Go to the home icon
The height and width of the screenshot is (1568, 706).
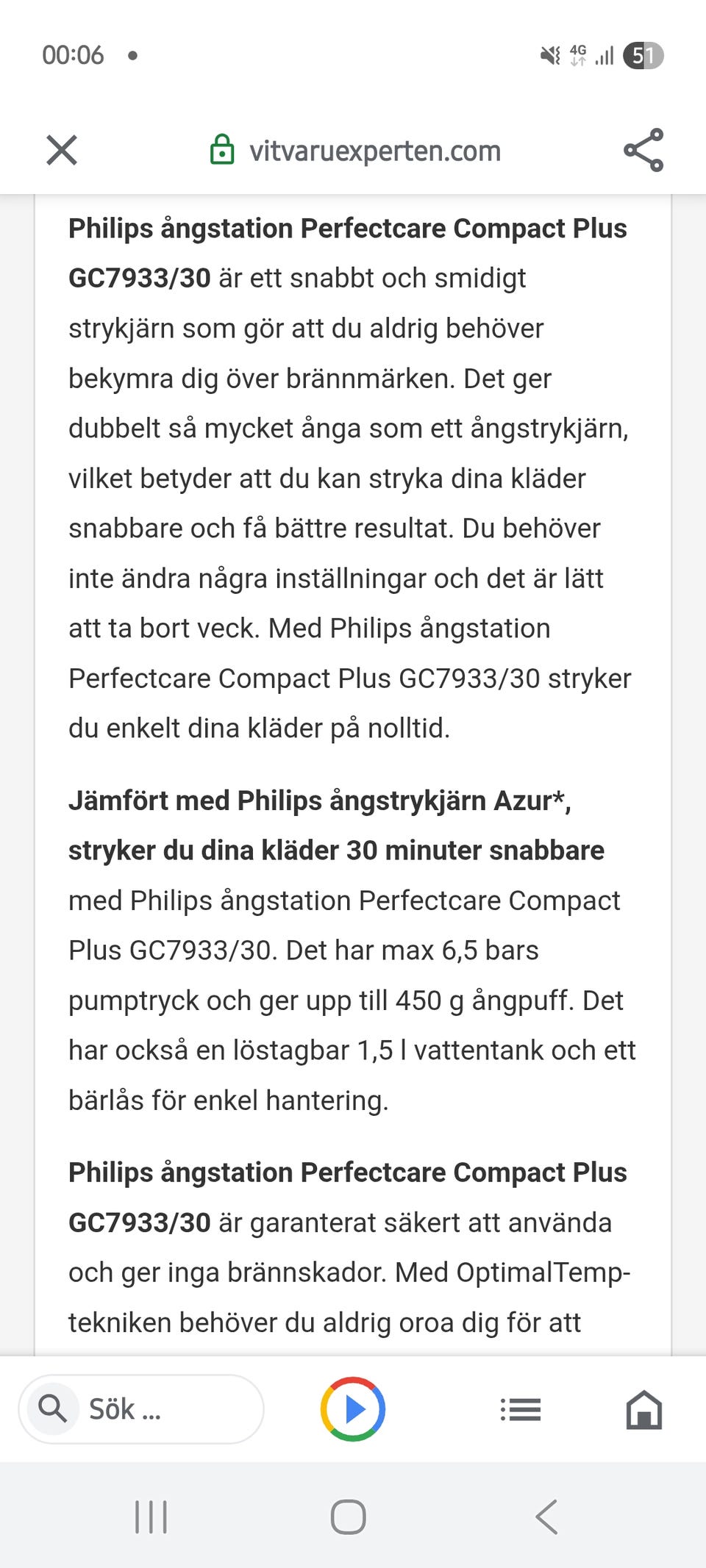(x=644, y=1409)
